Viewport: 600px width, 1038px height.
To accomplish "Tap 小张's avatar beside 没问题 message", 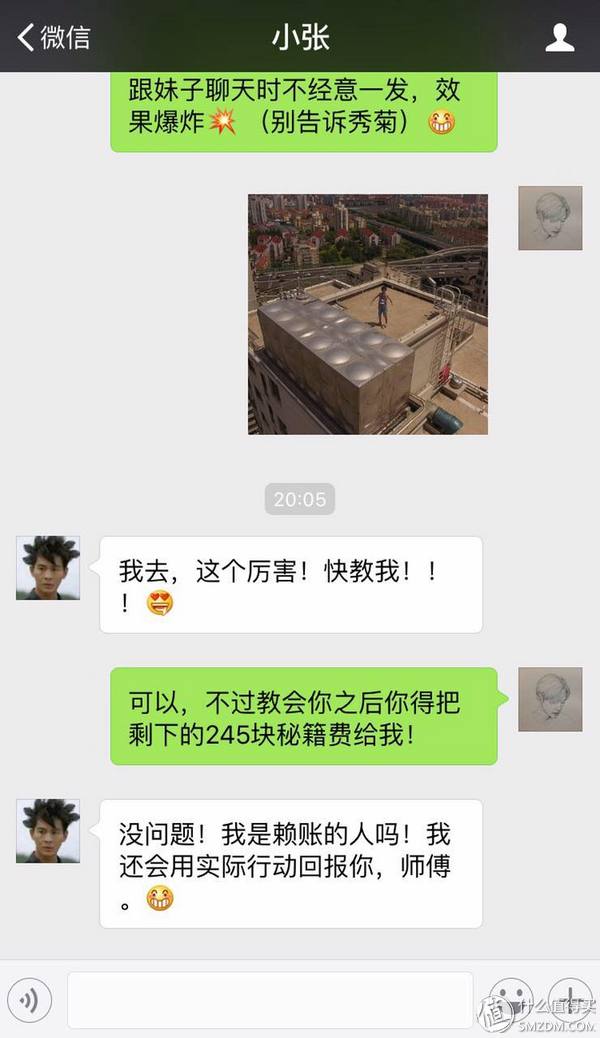I will tap(48, 831).
